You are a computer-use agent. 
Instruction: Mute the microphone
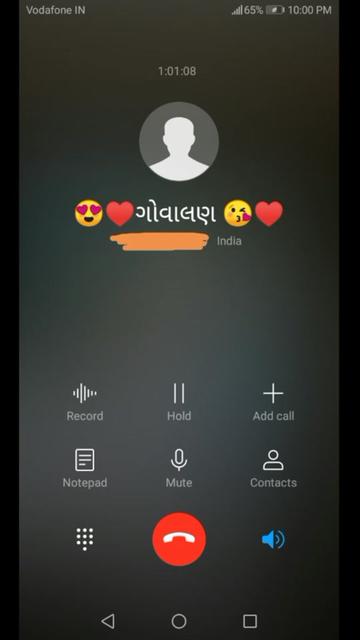[x=179, y=468]
